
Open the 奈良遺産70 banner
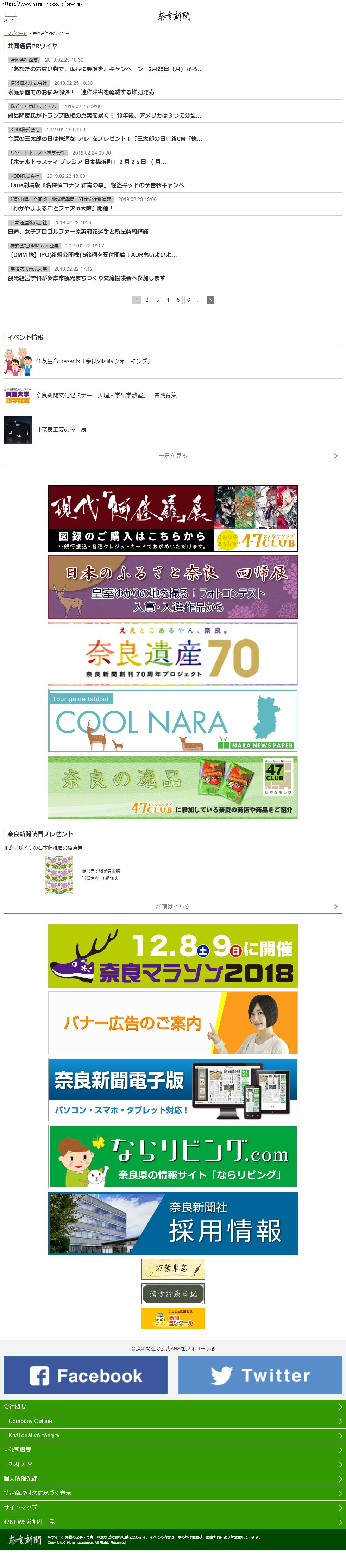173,654
